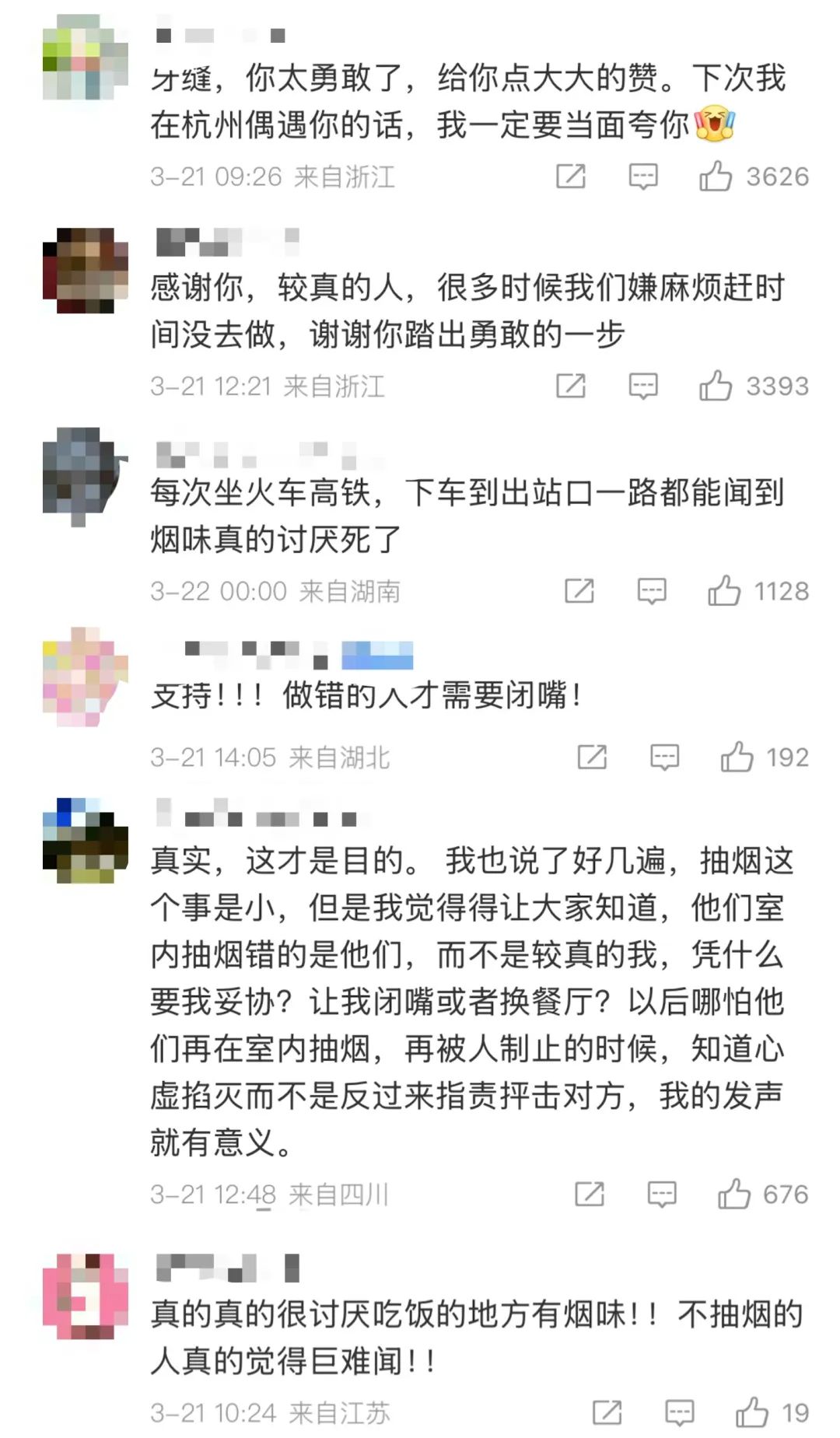Open avatar of the 3-21 14:05 commenter

pyautogui.click(x=85, y=677)
